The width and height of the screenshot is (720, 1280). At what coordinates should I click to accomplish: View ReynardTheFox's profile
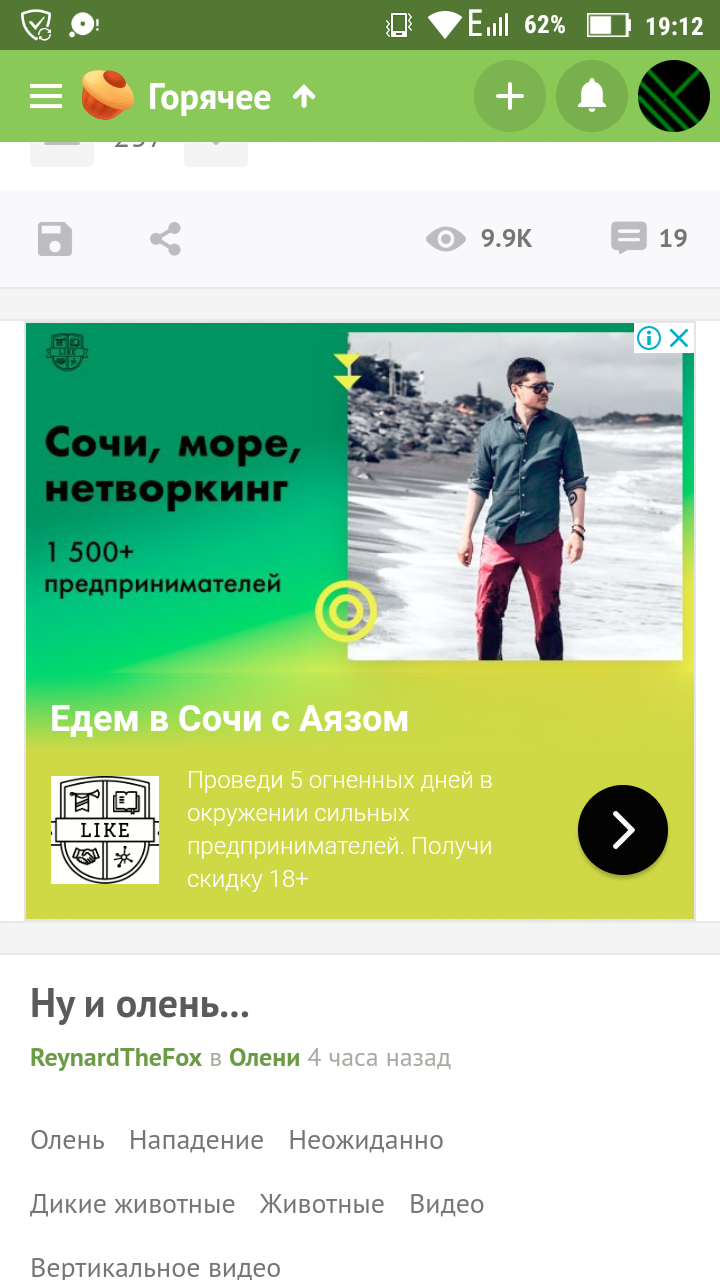point(116,1058)
